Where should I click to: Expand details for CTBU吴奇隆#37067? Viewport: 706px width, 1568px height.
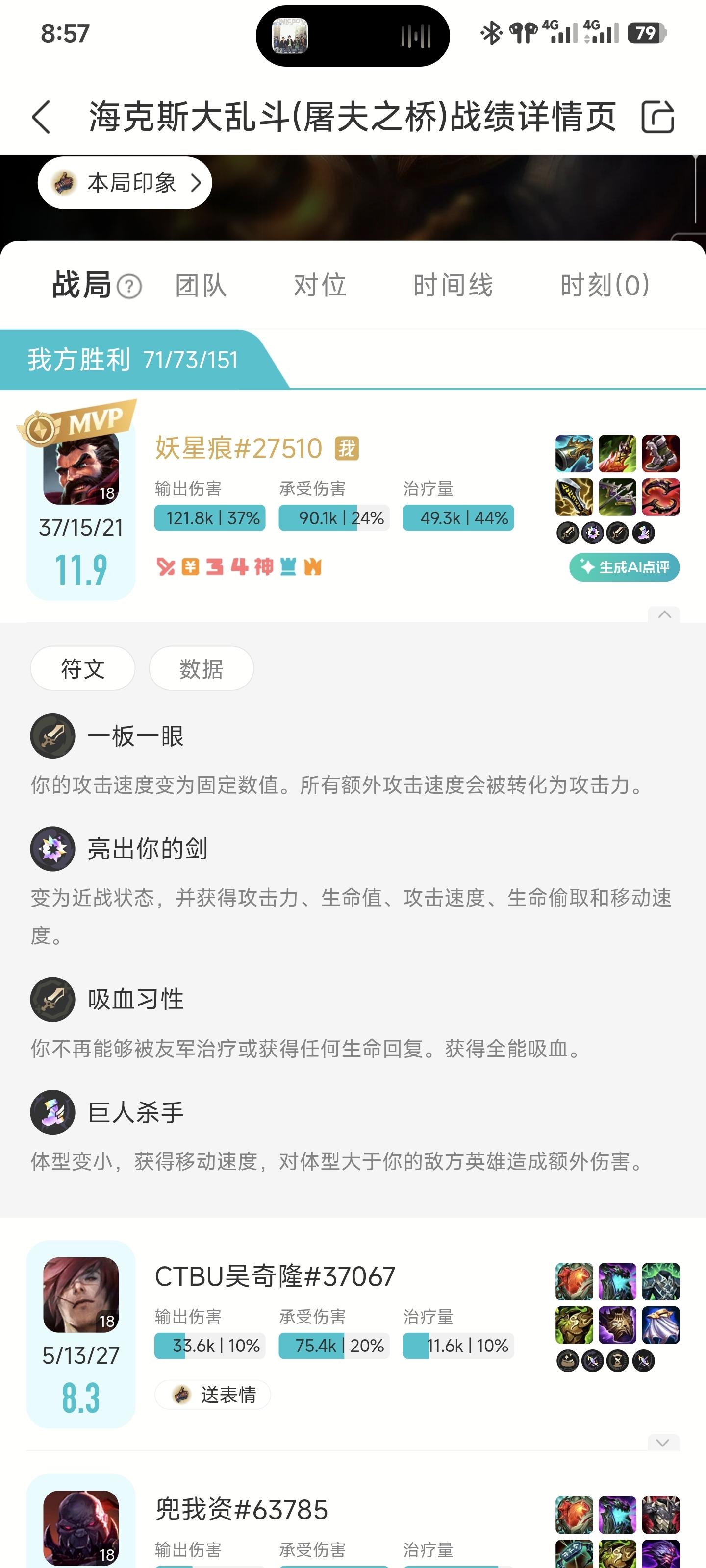coord(663,1442)
